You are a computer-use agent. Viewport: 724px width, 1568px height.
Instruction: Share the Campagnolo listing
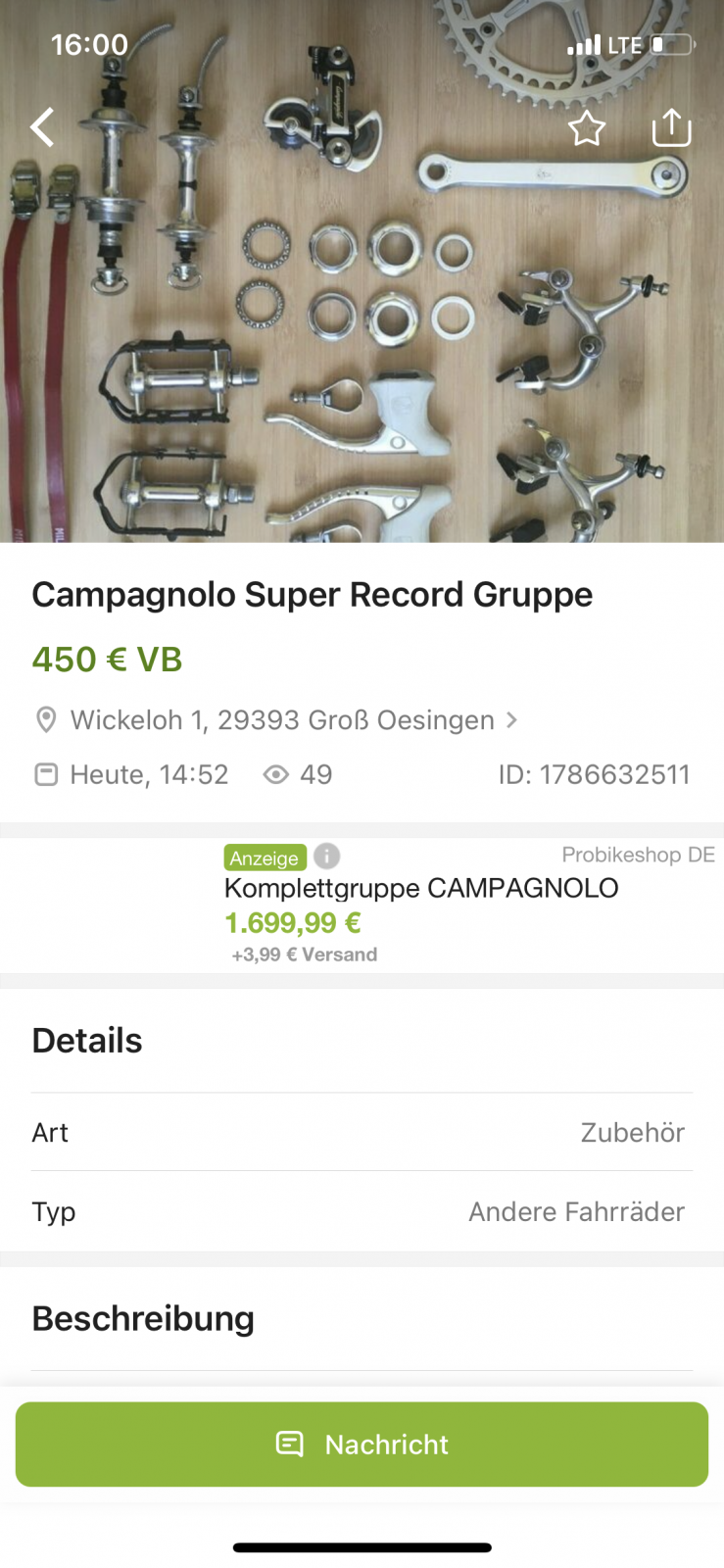point(671,127)
